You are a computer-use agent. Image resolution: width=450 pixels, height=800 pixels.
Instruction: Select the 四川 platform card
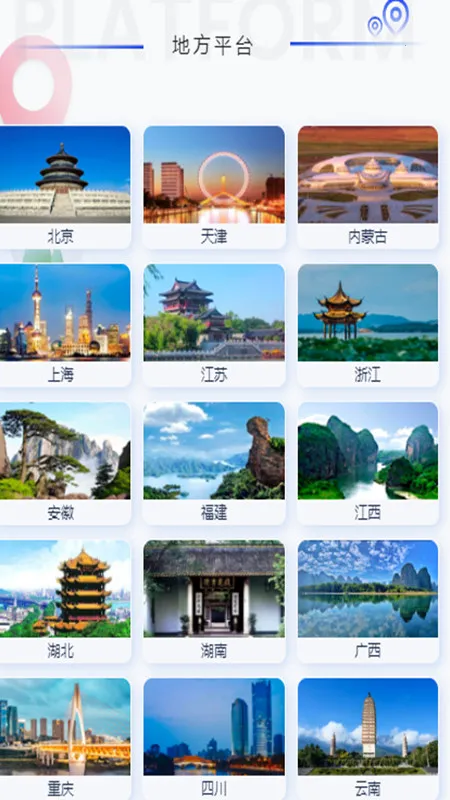pos(214,739)
